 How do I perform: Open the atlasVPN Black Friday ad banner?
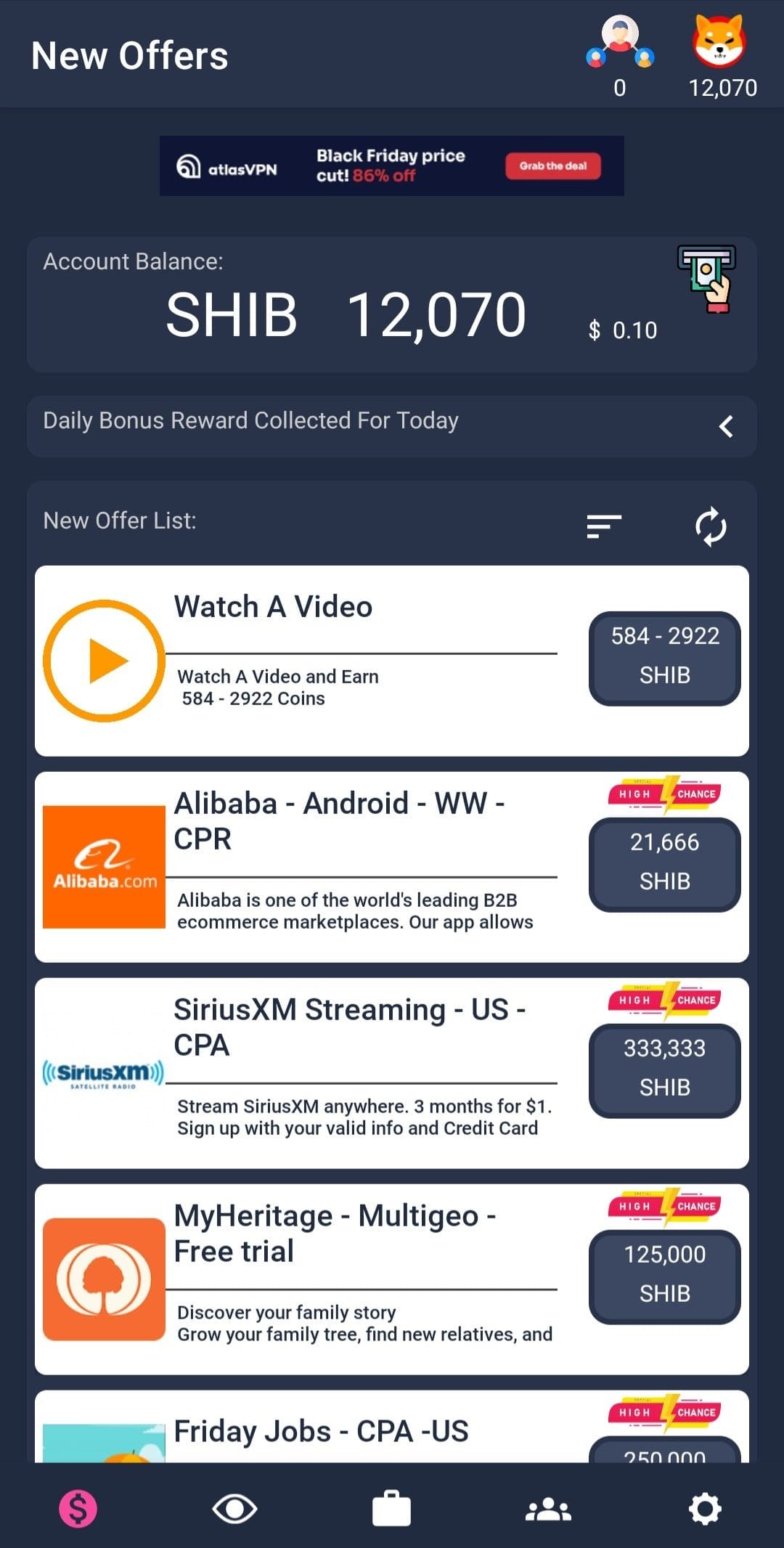pos(392,166)
